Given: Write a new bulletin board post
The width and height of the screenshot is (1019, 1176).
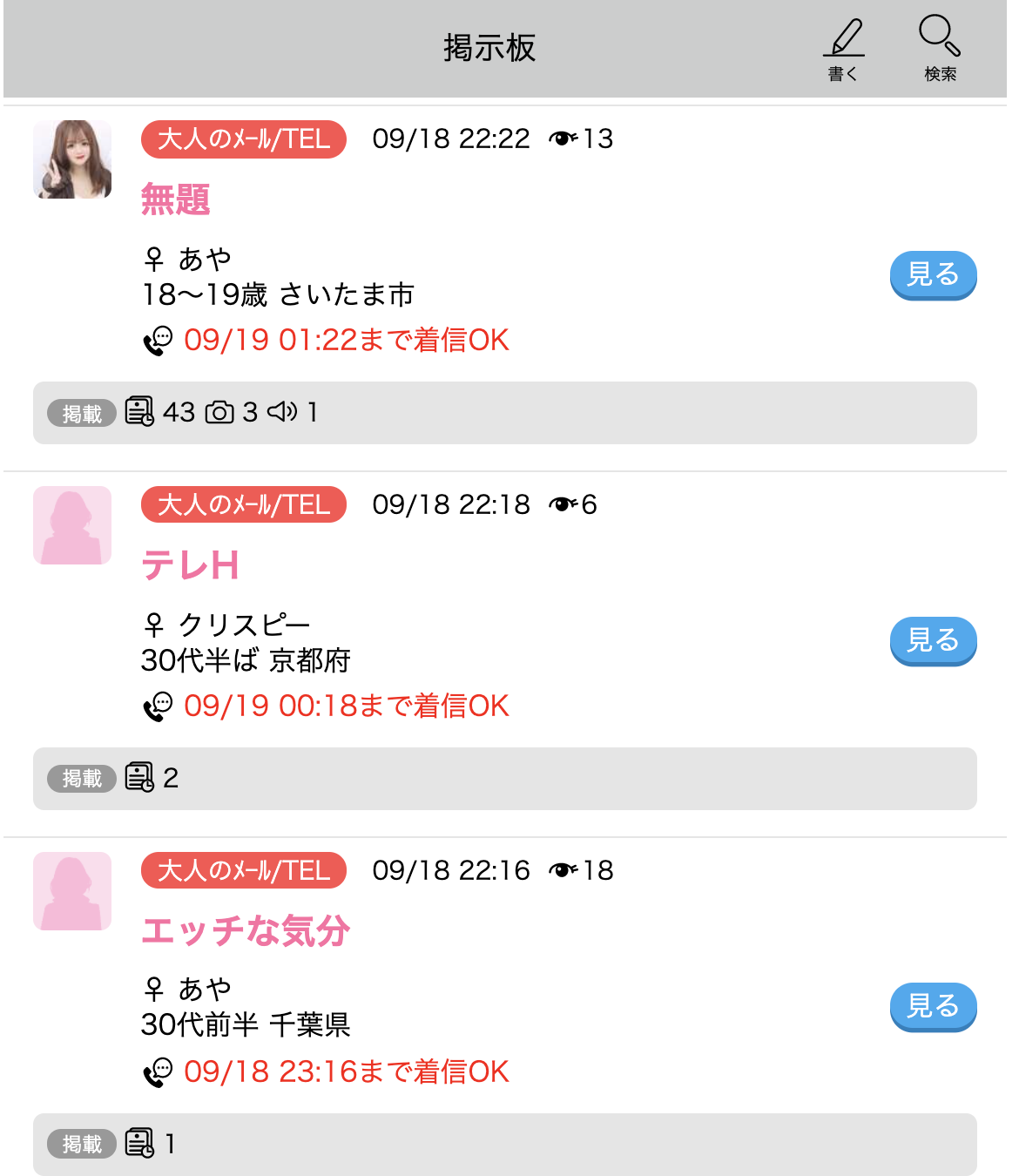Looking at the screenshot, I should point(843,50).
